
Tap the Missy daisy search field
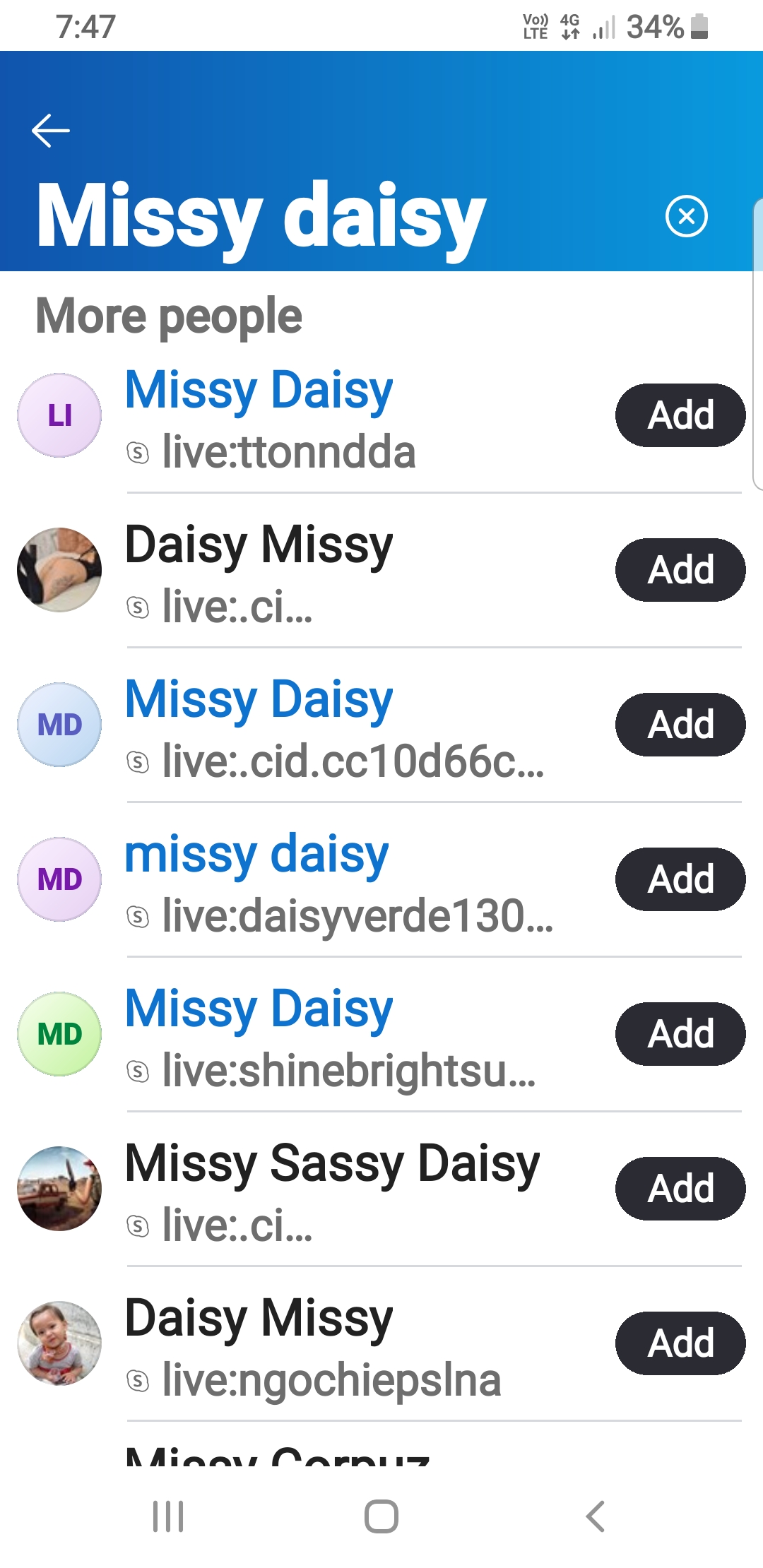click(339, 215)
